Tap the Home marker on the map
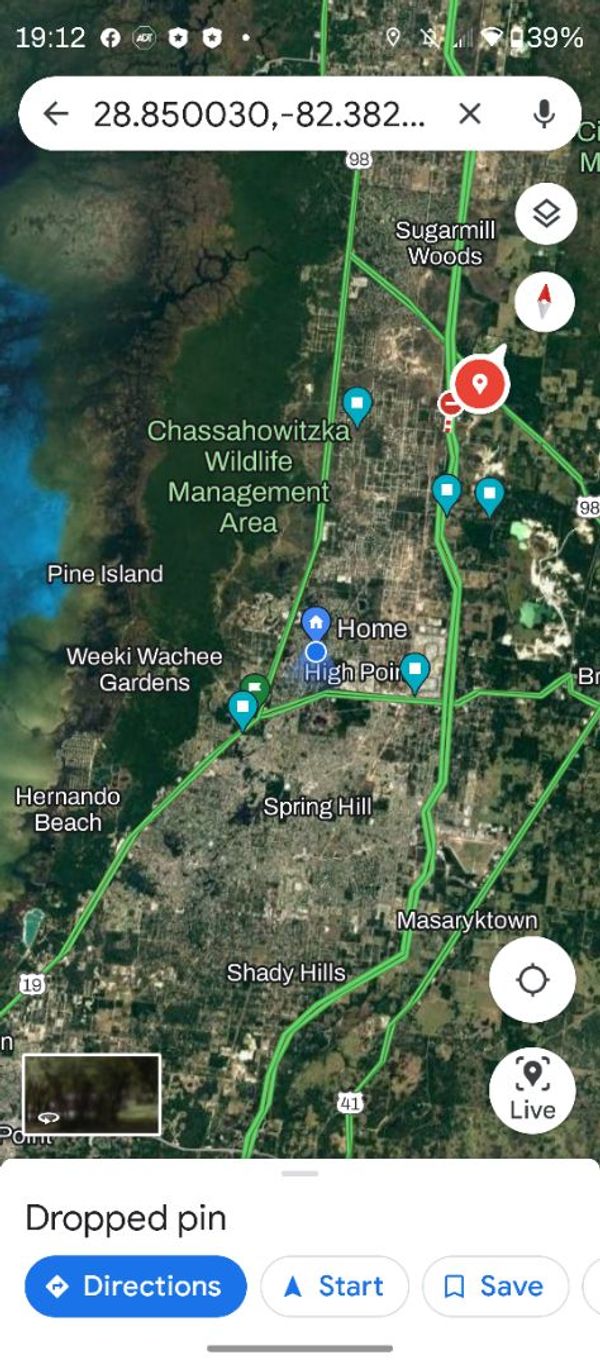This screenshot has width=600, height=1367. click(x=316, y=624)
